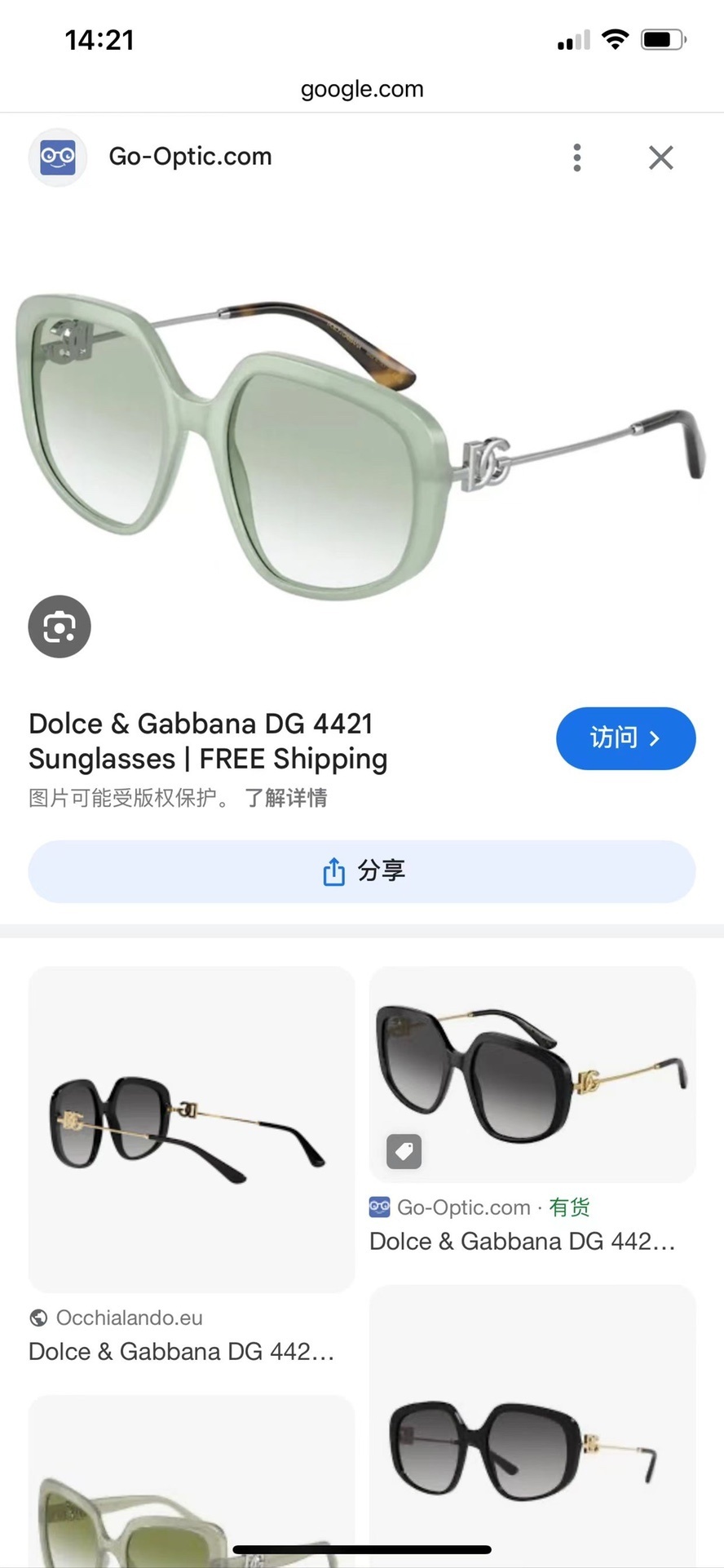This screenshot has height=1568, width=724.
Task: Tap the blue 访问 visit button
Action: 625,738
